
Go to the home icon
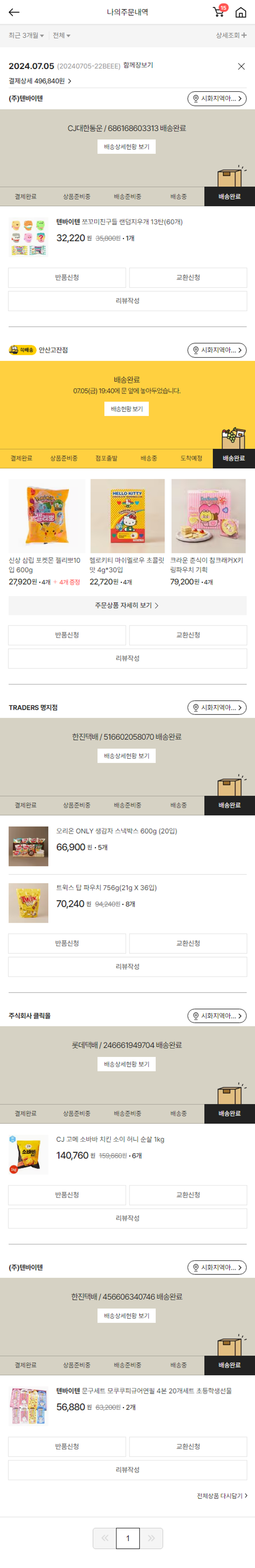(241, 12)
